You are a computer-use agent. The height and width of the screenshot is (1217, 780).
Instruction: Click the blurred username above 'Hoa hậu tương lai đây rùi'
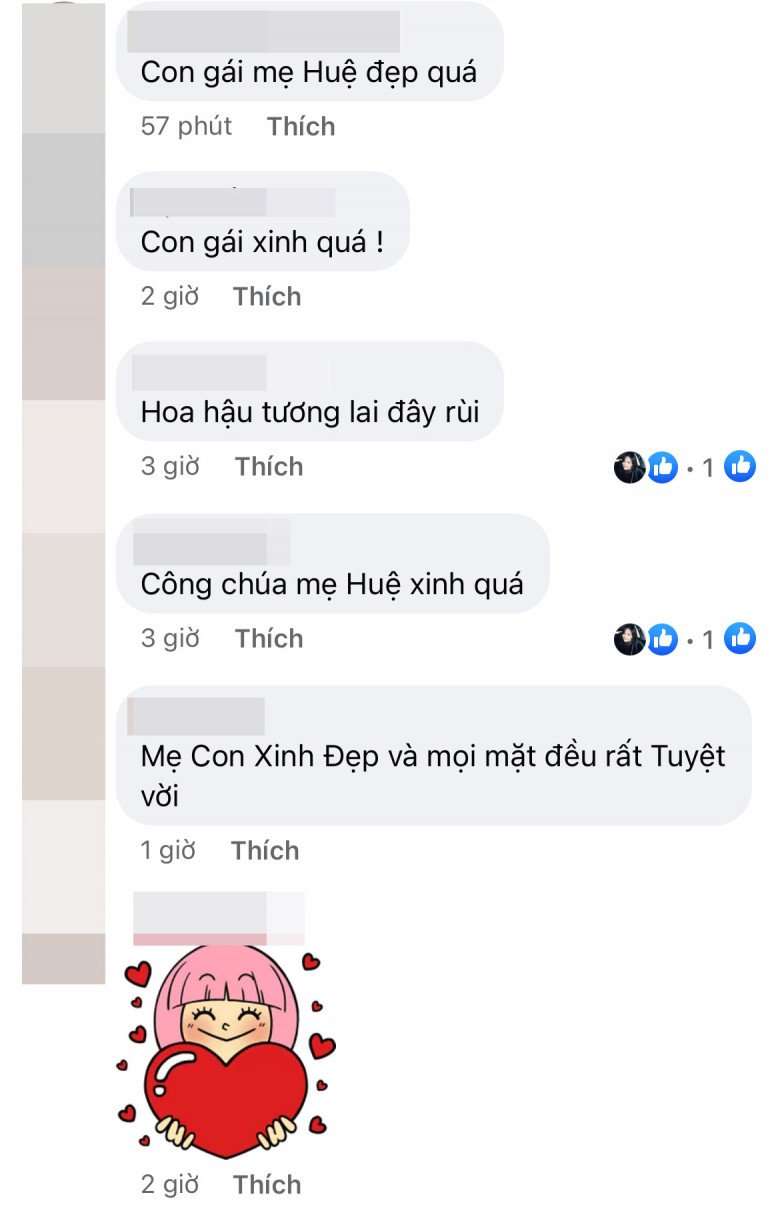[230, 370]
